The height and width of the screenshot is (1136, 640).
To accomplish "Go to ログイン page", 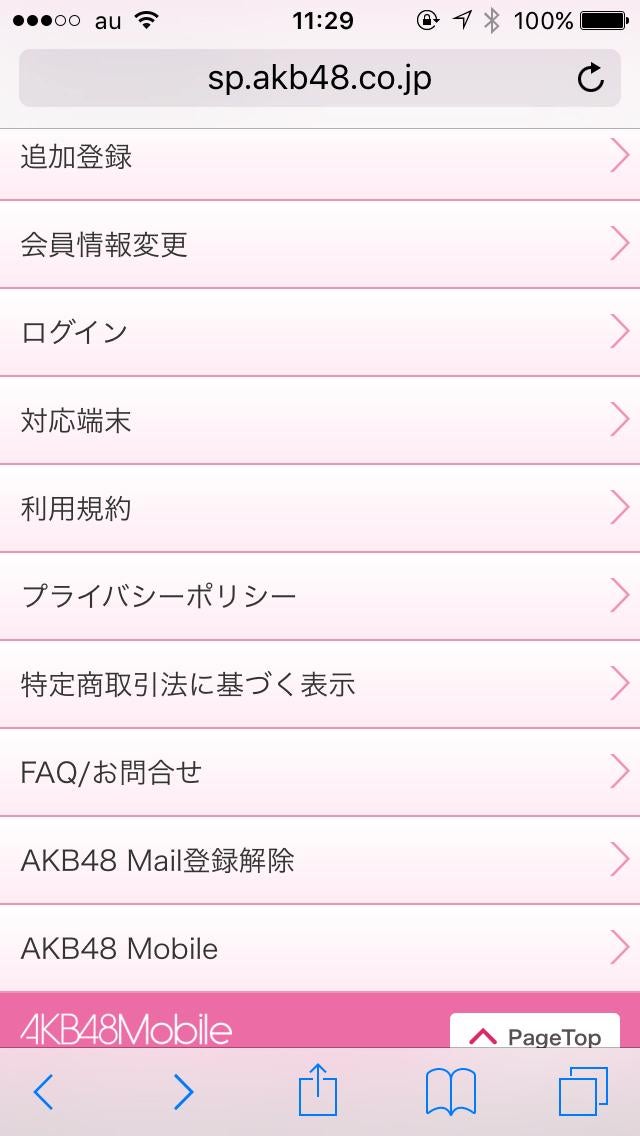I will 320,332.
